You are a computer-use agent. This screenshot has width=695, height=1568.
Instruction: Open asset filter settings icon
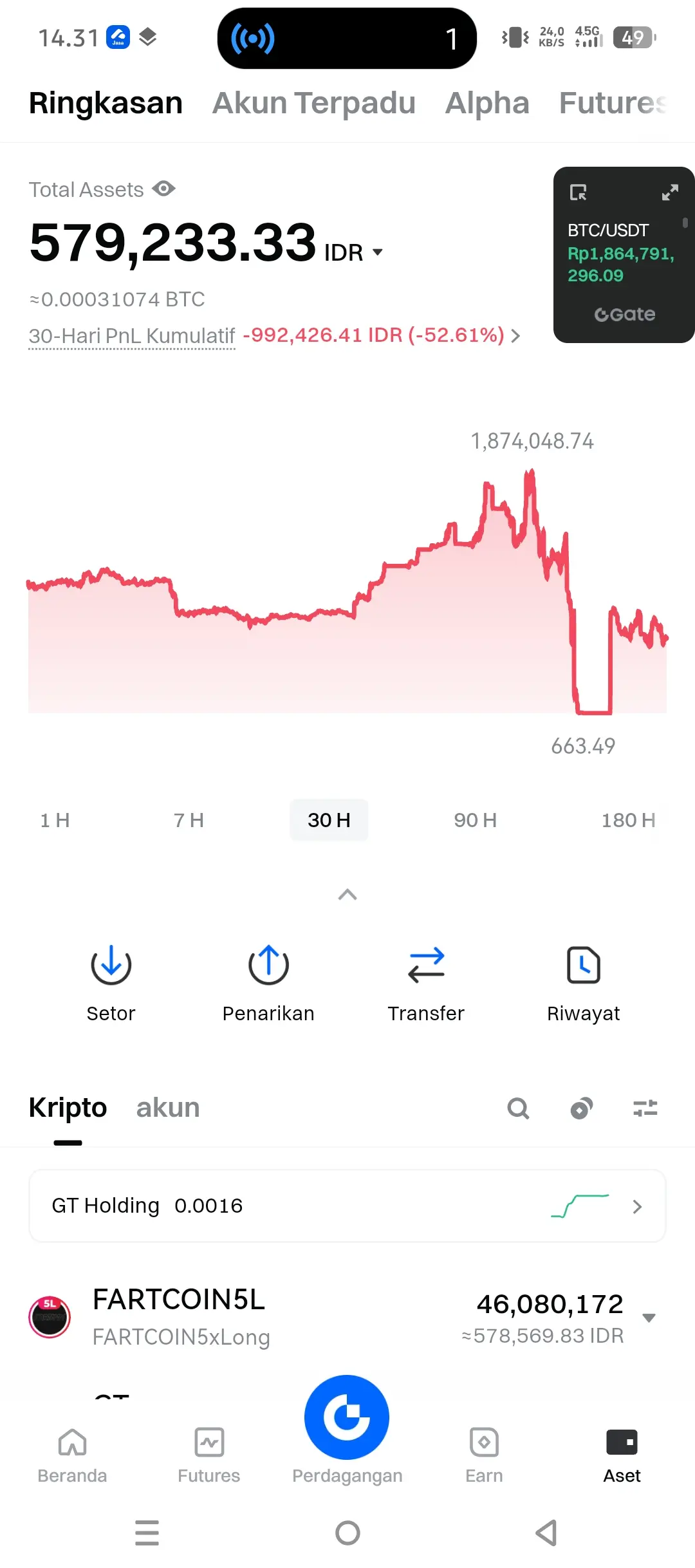[x=645, y=1108]
